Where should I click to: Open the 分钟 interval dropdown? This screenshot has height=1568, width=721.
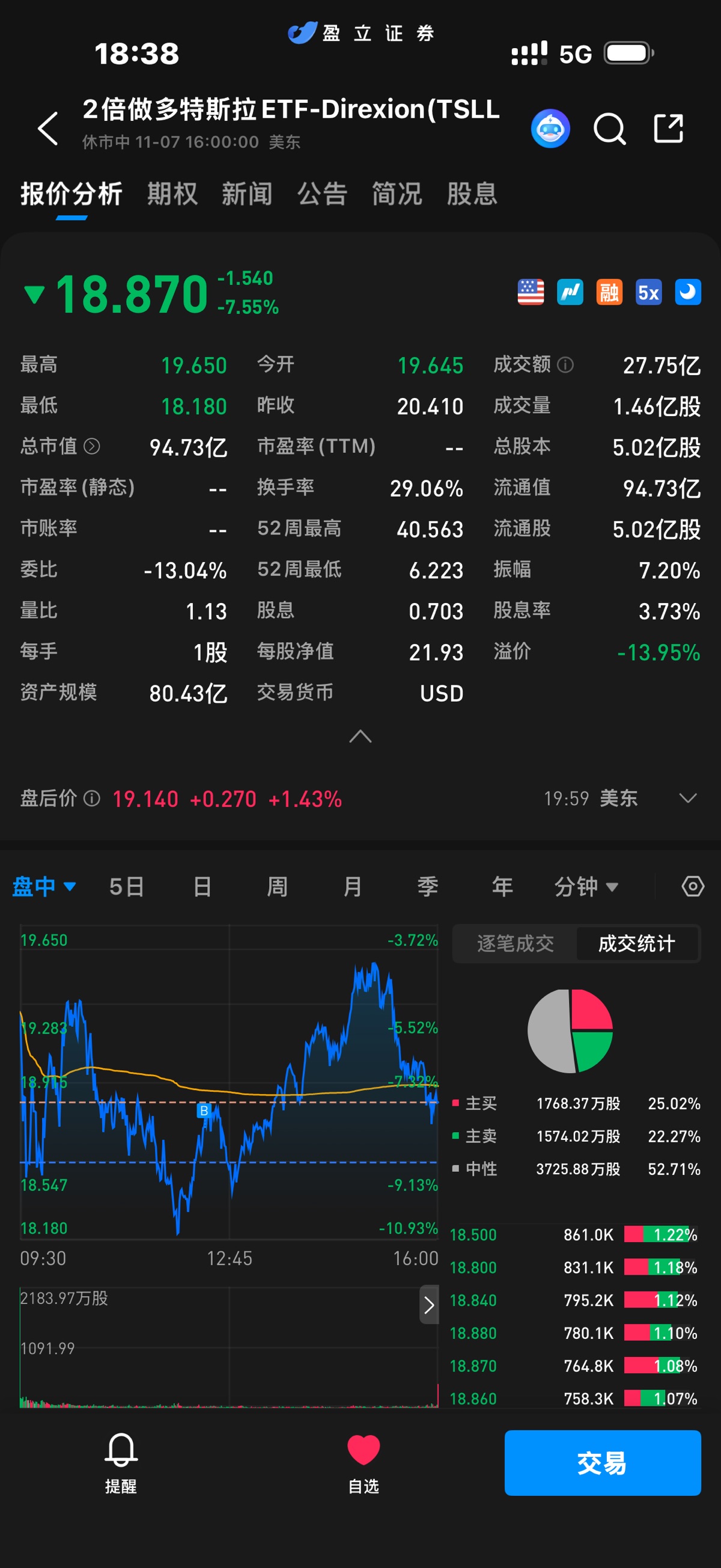coord(585,886)
